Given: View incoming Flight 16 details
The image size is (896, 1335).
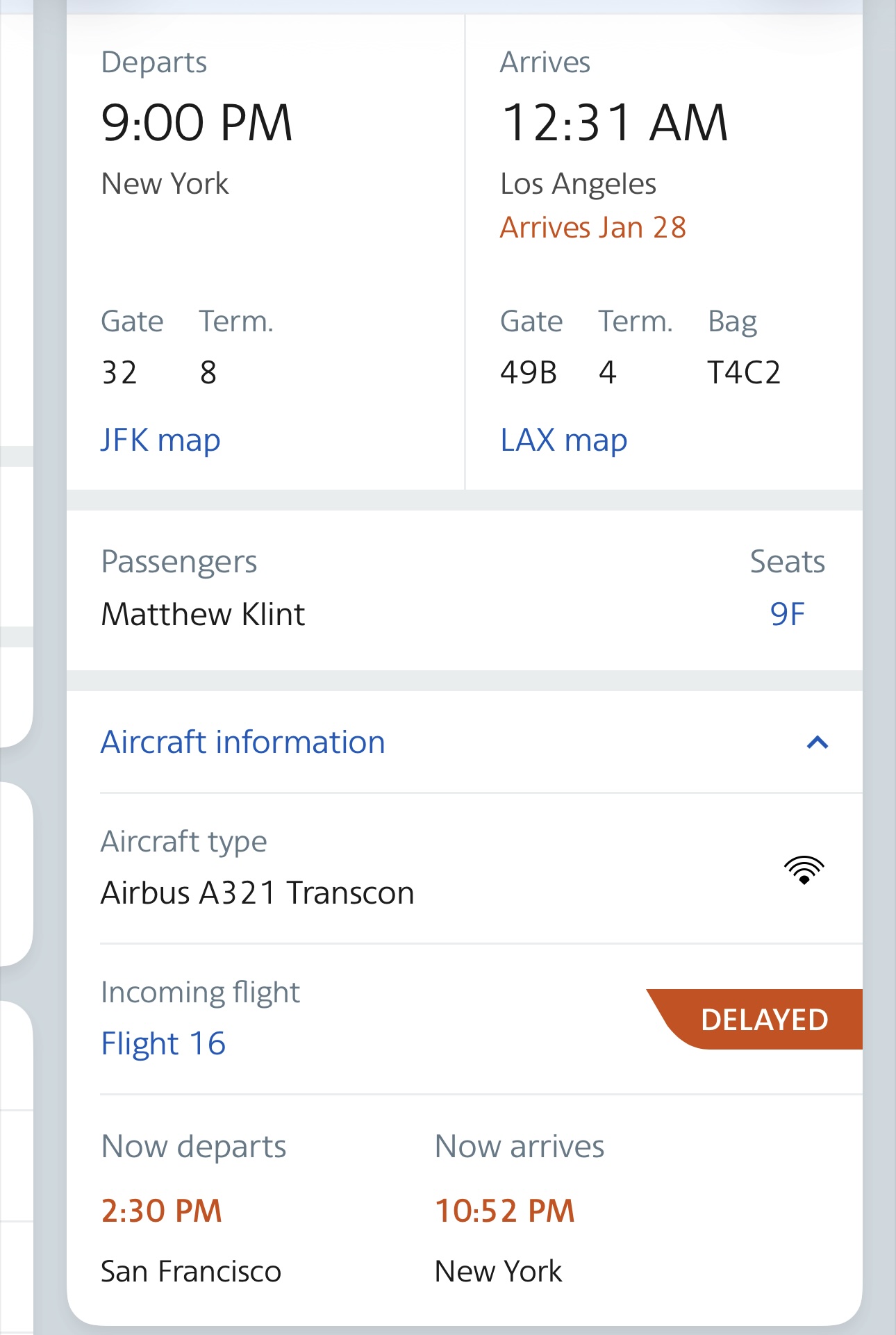Looking at the screenshot, I should pos(164,1043).
